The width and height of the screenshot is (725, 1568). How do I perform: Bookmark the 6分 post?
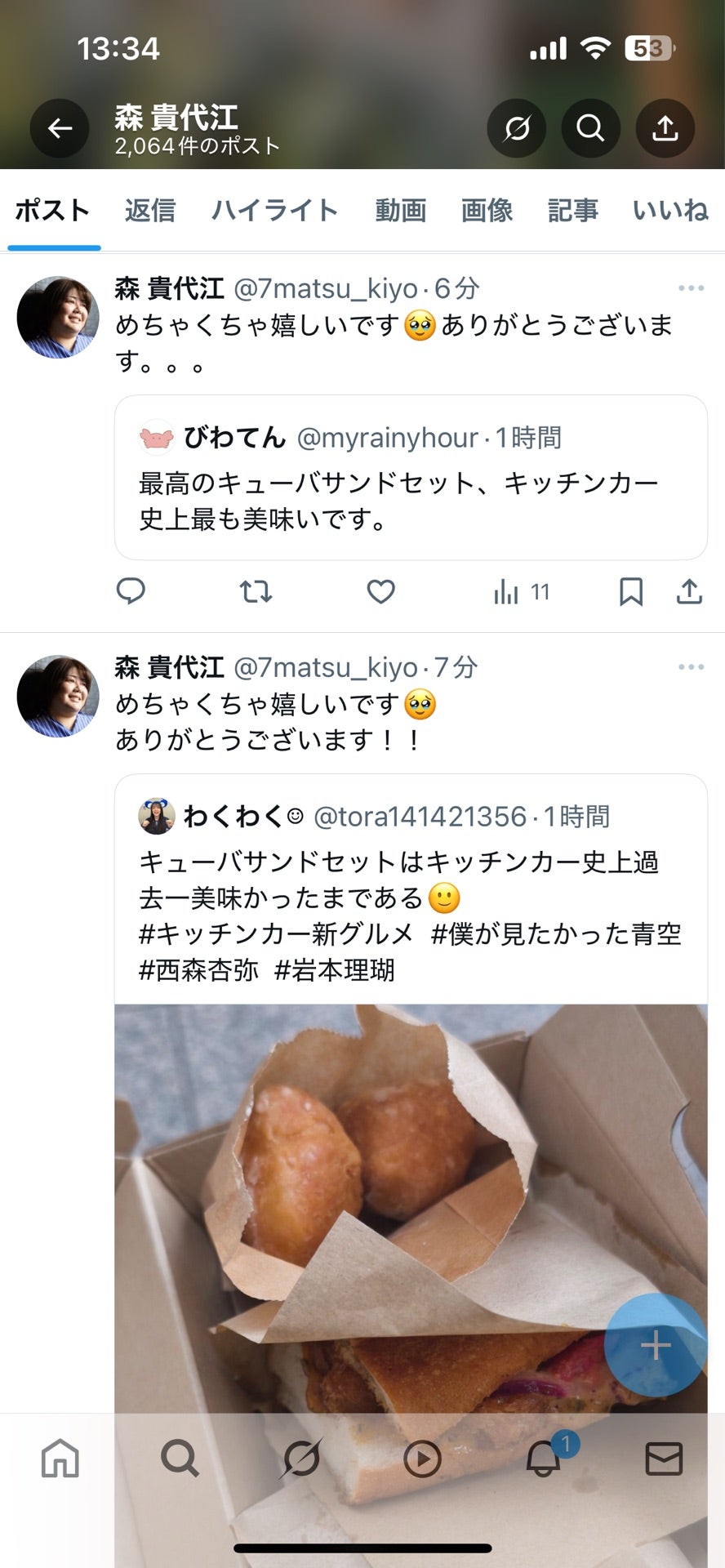[x=630, y=590]
